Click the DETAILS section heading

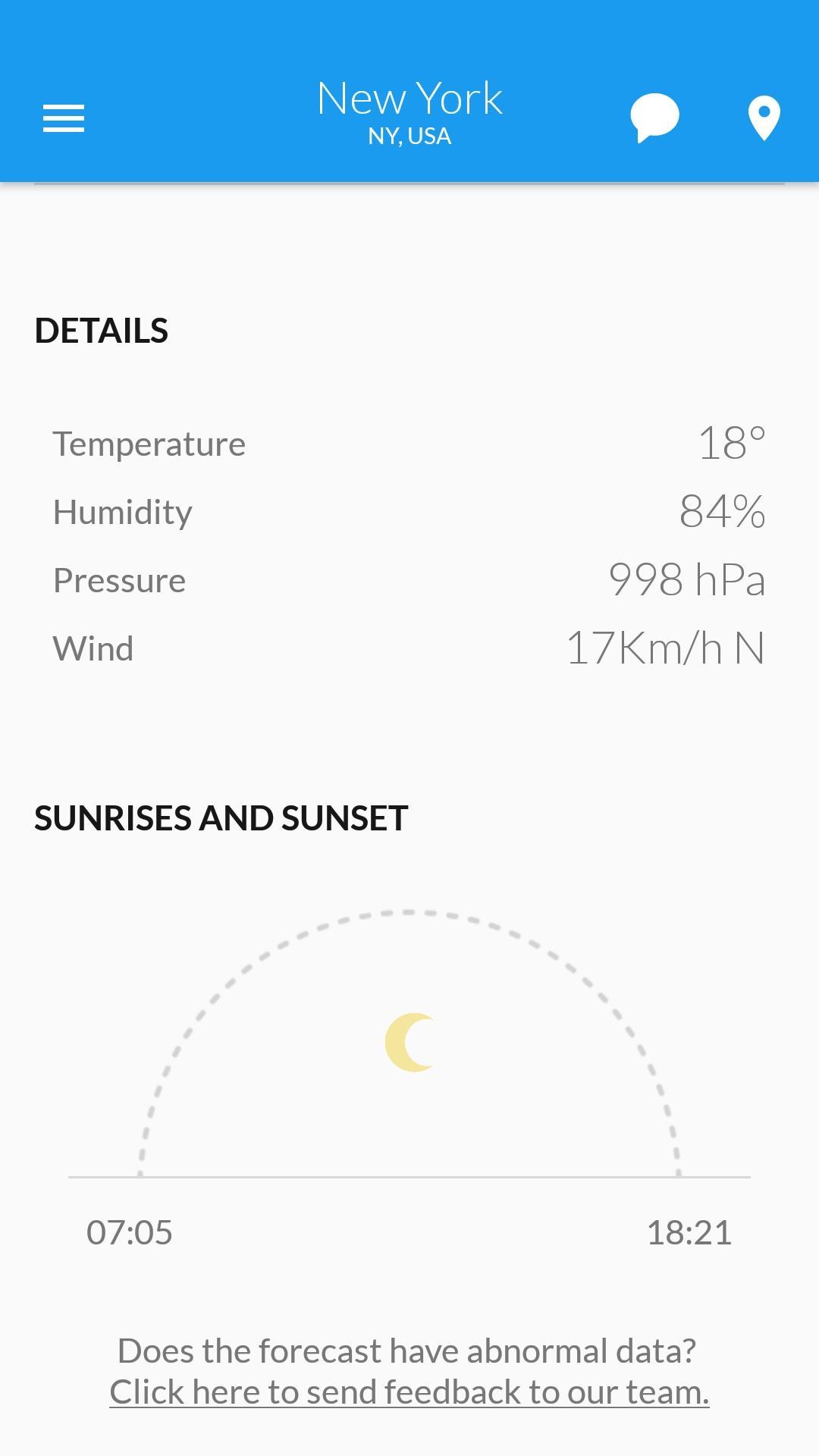[x=101, y=331]
